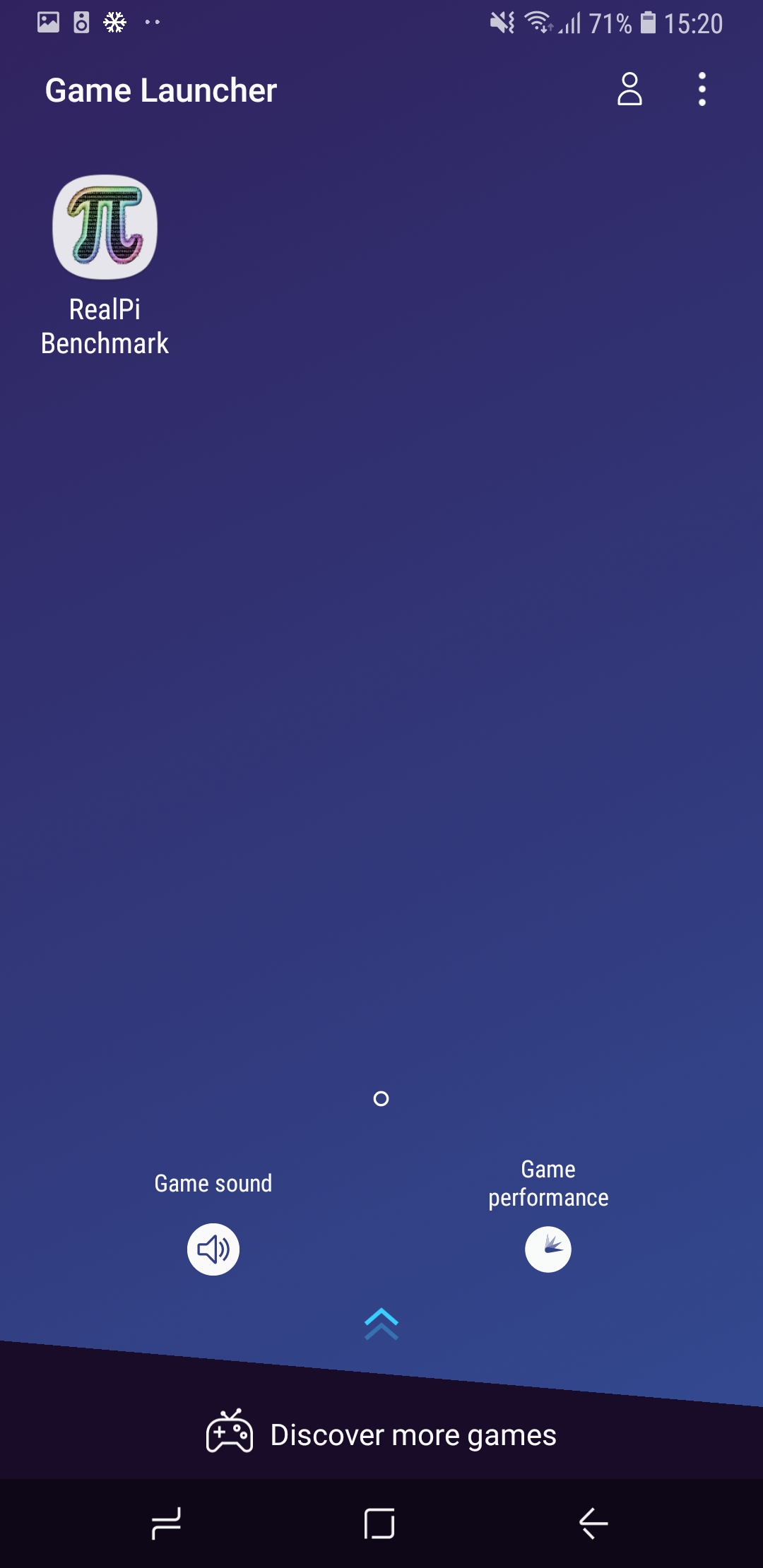Go to the home screen

(x=379, y=1523)
